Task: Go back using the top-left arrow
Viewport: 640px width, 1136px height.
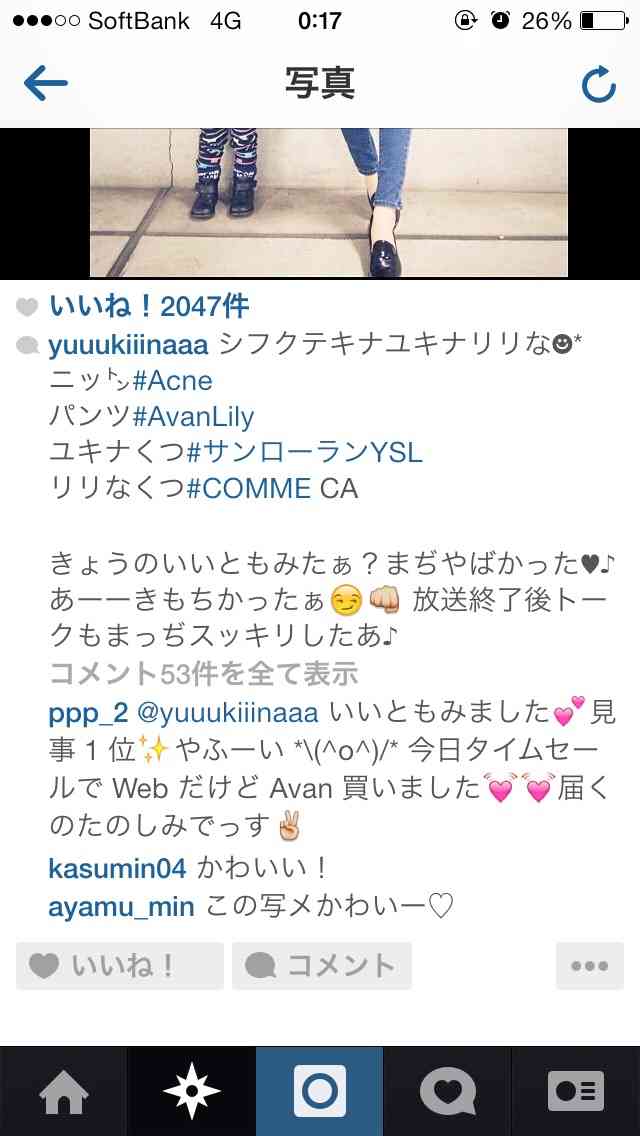Action: (x=45, y=84)
